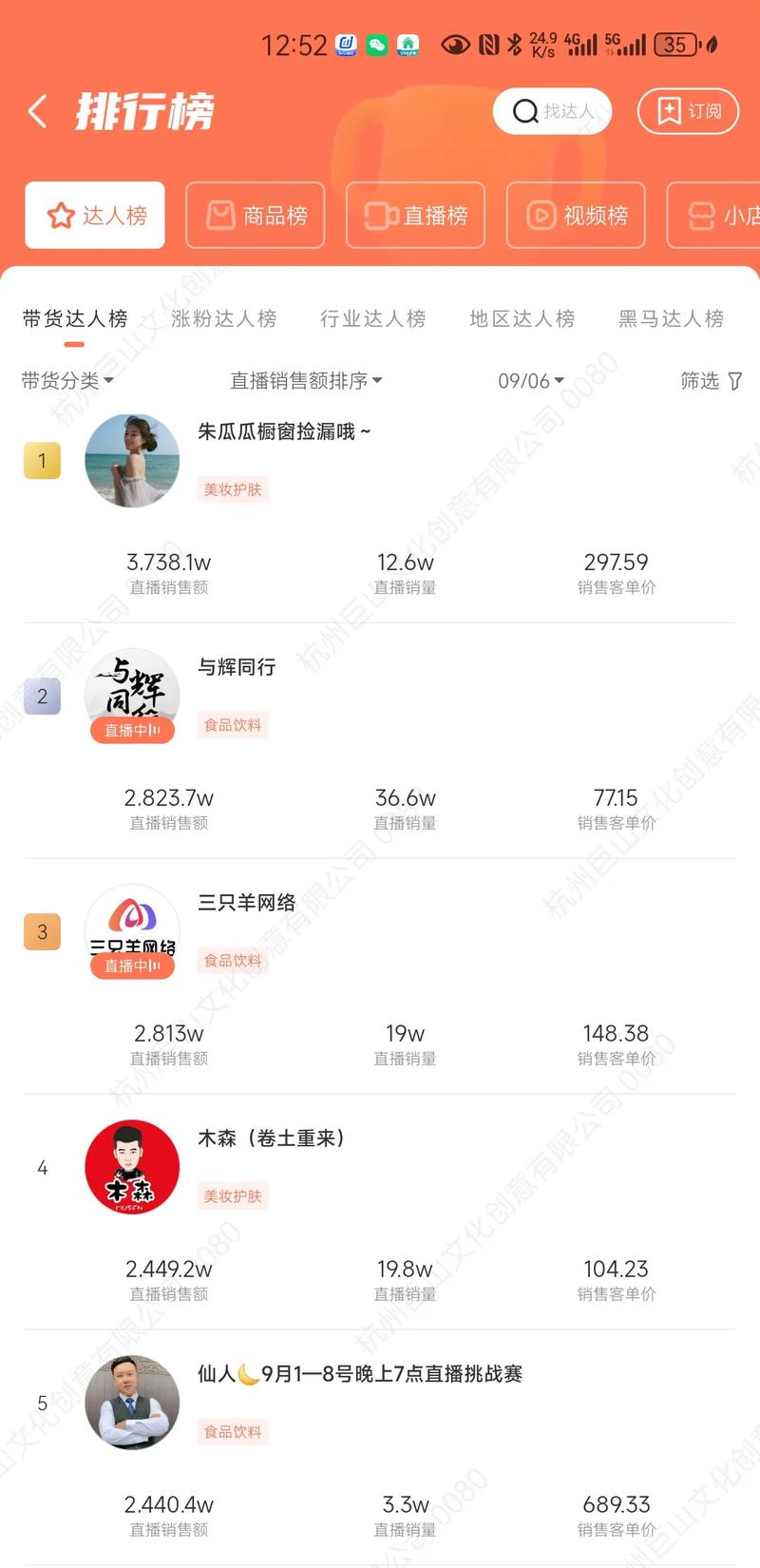Select the 达人榜 tab
This screenshot has width=760, height=1568.
click(95, 216)
